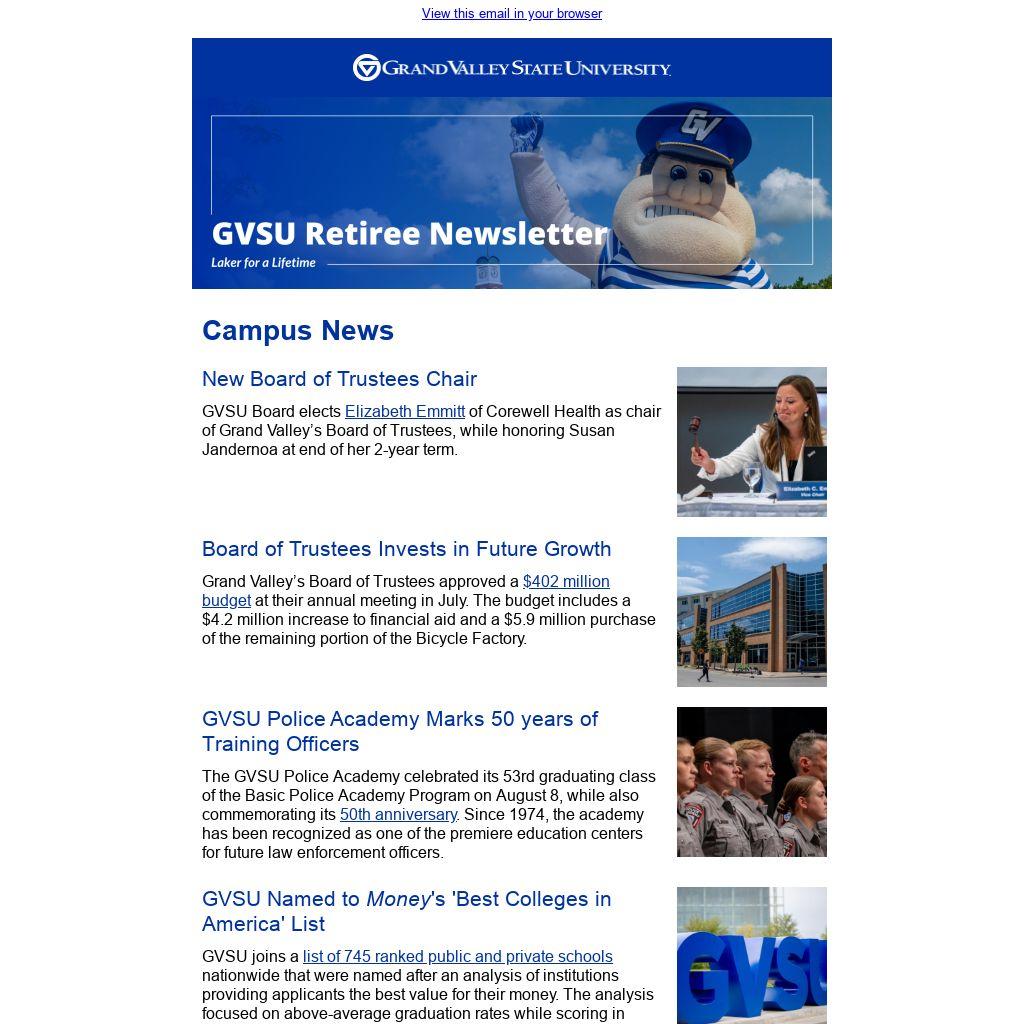The height and width of the screenshot is (1024, 1024).
Task: Open the campus building photo
Action: click(x=751, y=612)
